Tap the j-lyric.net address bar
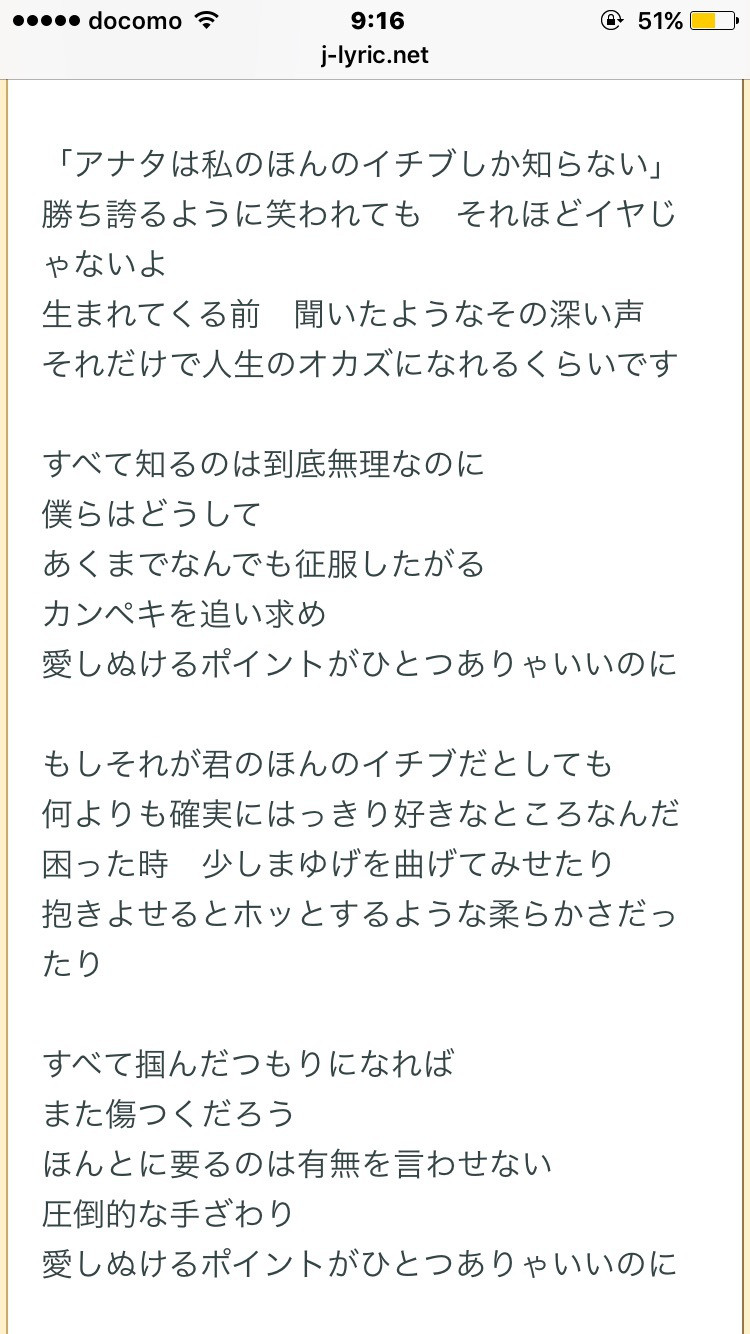 coord(375,56)
